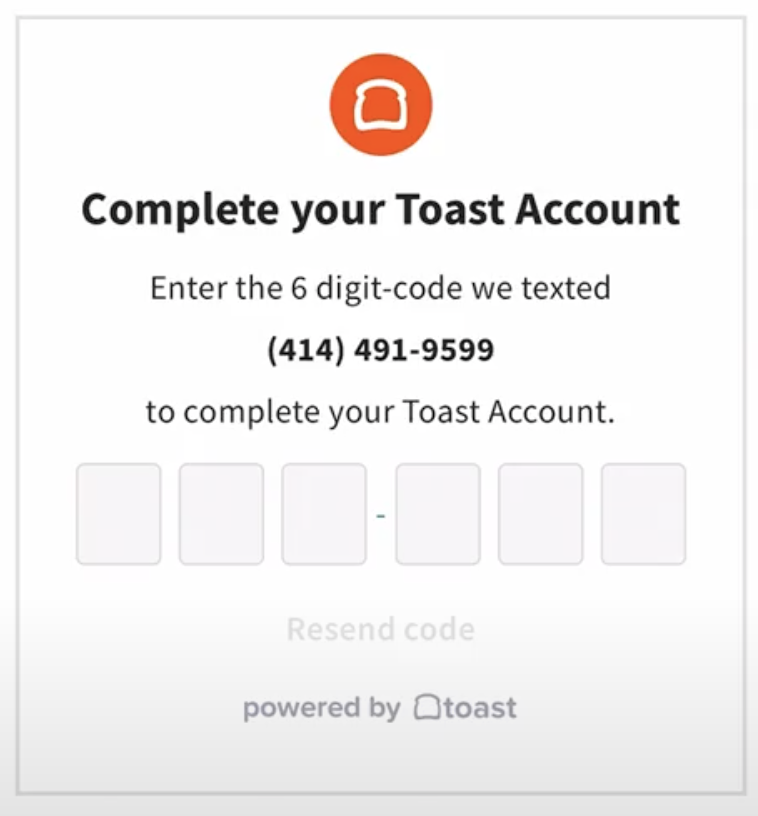
Task: Focus the first digit code box
Action: coord(119,514)
